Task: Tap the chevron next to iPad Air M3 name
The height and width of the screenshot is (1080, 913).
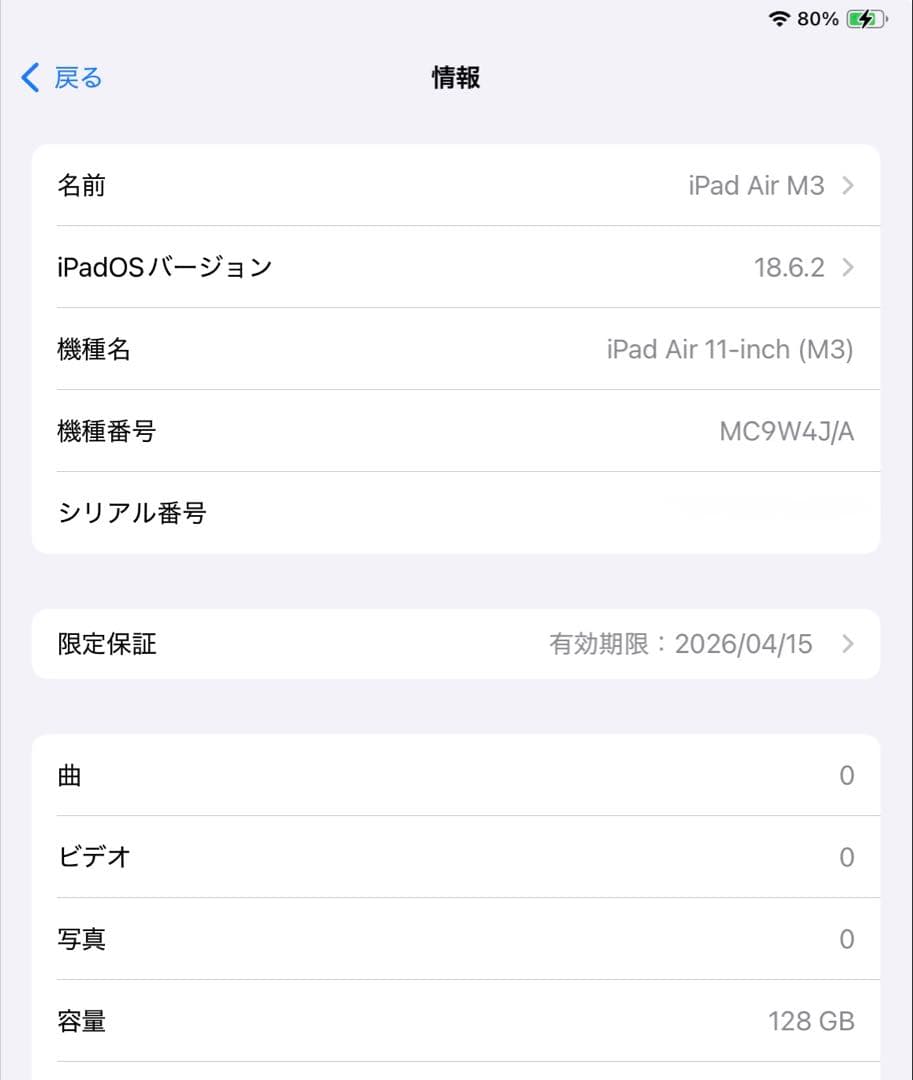Action: click(847, 185)
